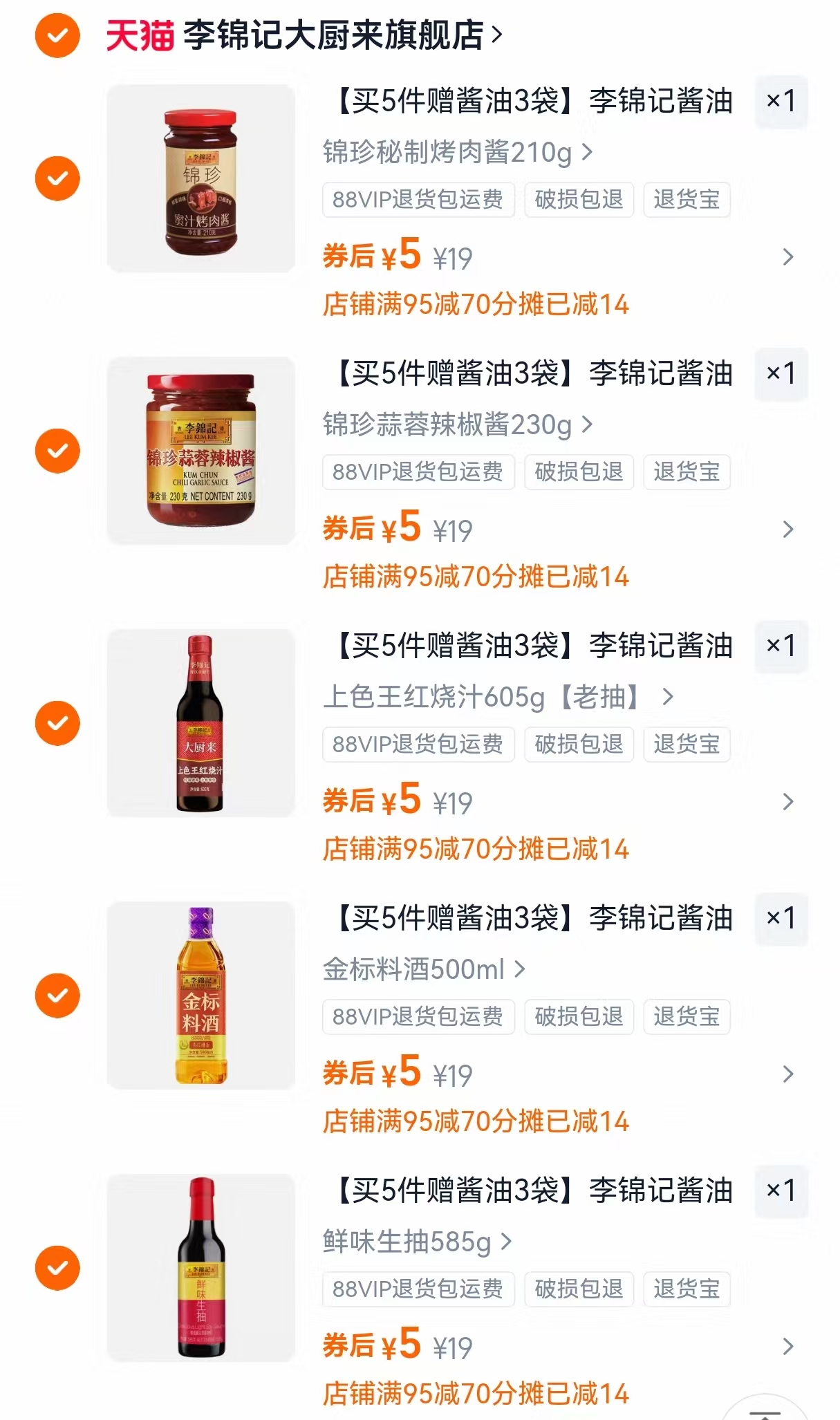The width and height of the screenshot is (840, 1420).
Task: Click 破损包退 label under 锦珍蒜蓉辣椒酱
Action: (579, 472)
